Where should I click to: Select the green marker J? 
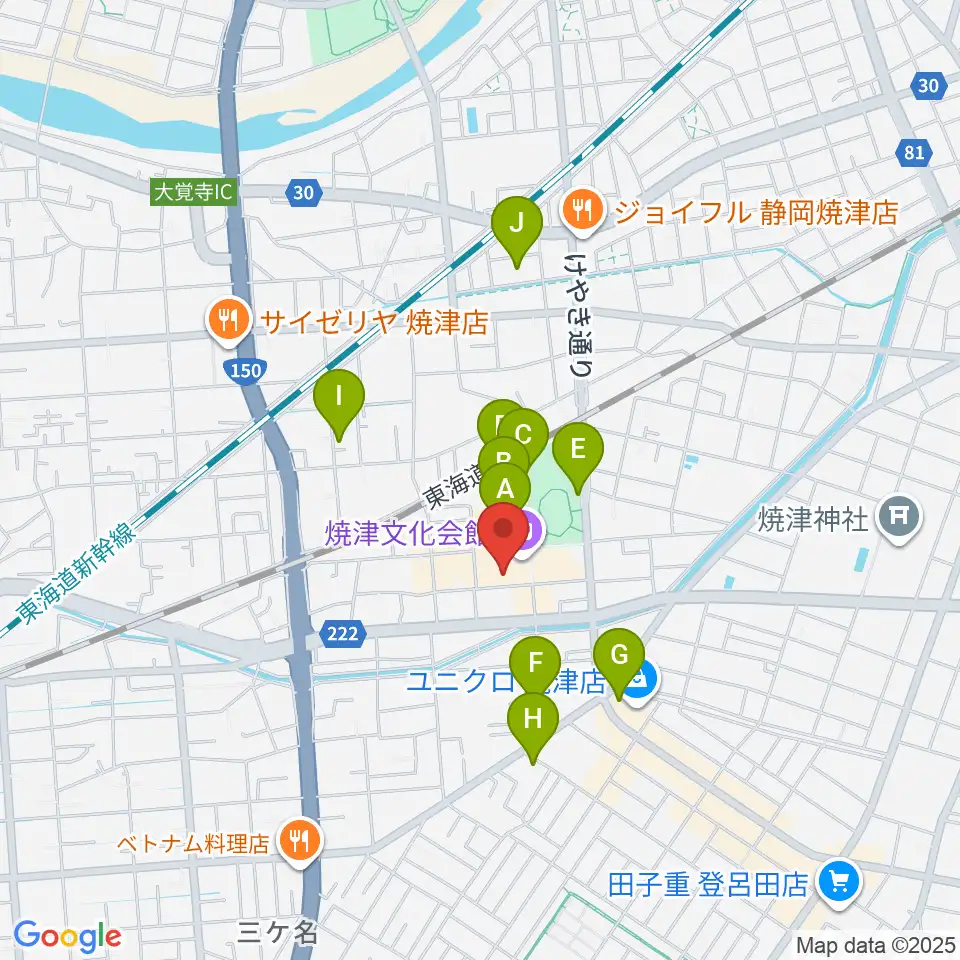coord(517,231)
